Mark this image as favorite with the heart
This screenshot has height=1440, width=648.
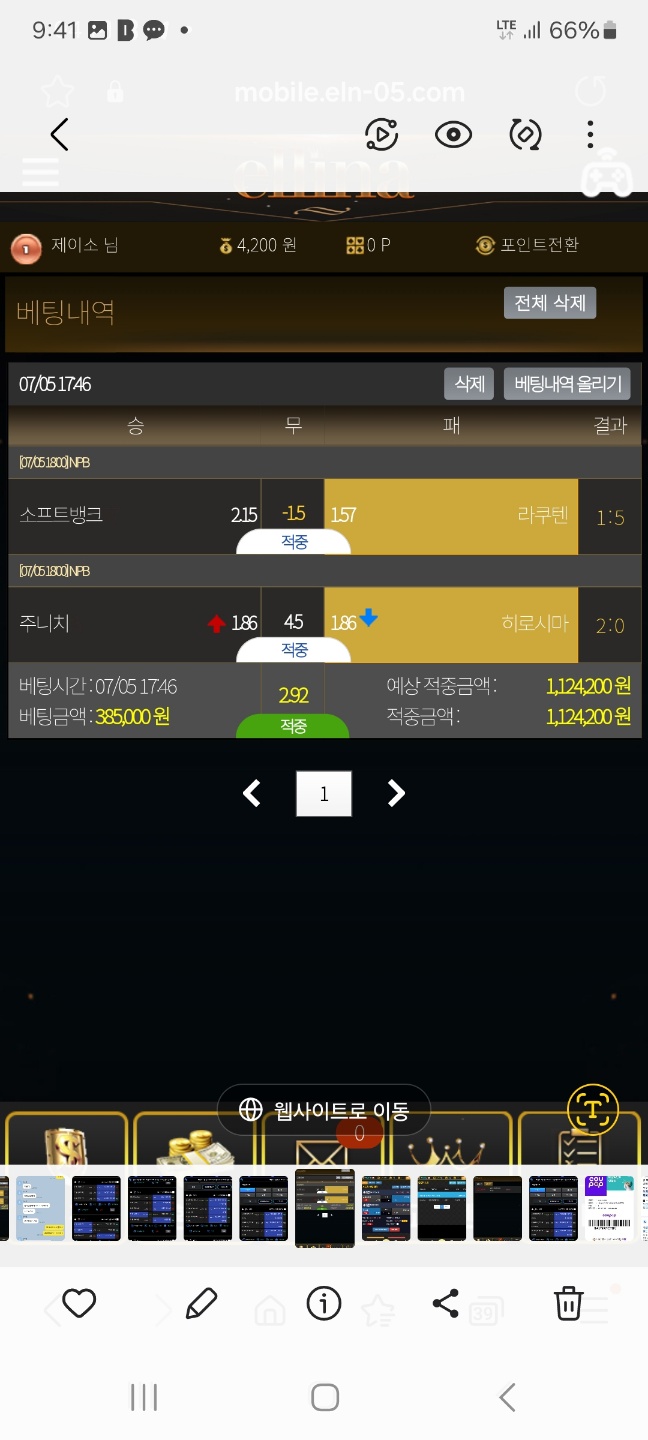point(79,1303)
